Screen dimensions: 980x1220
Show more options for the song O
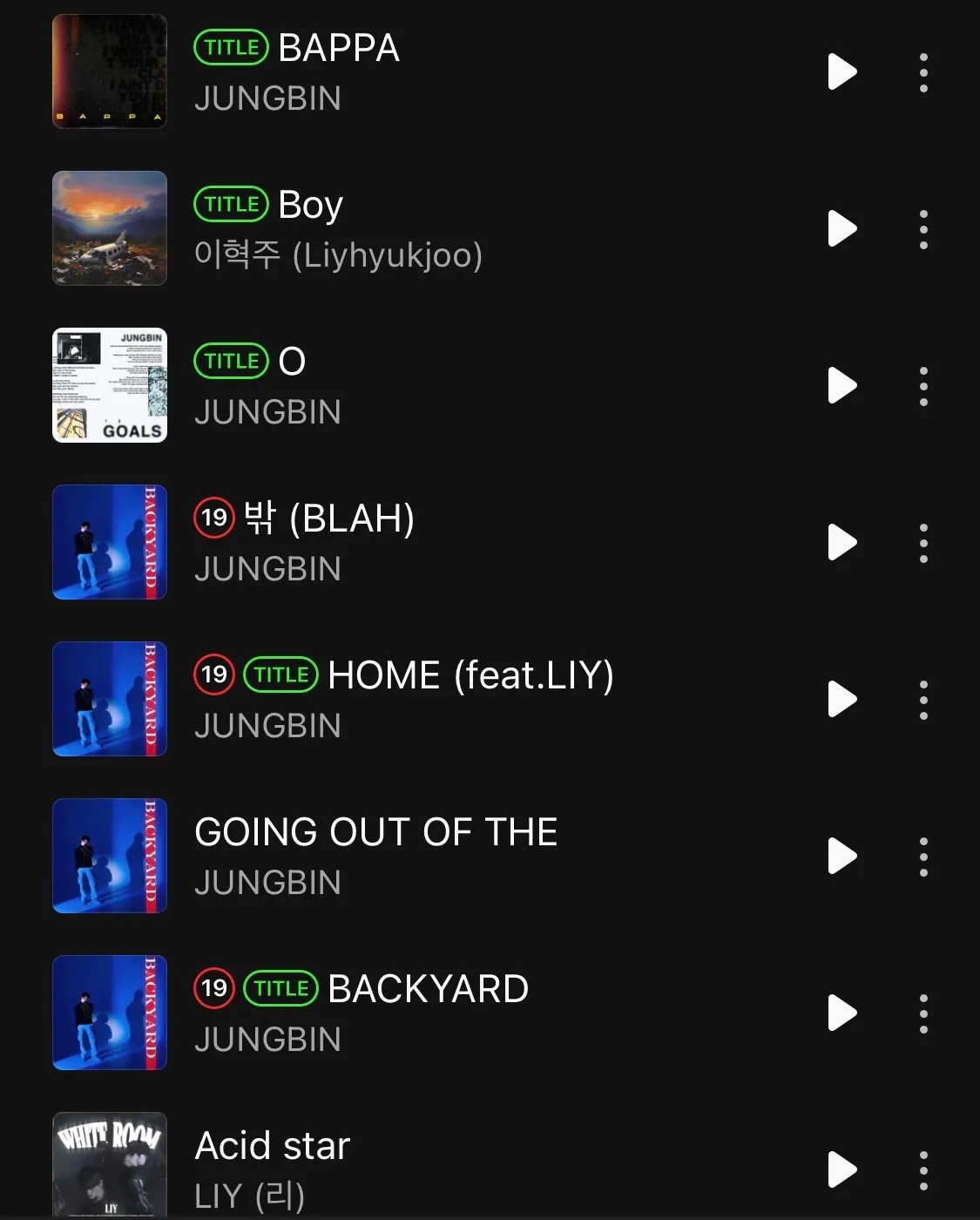(923, 386)
